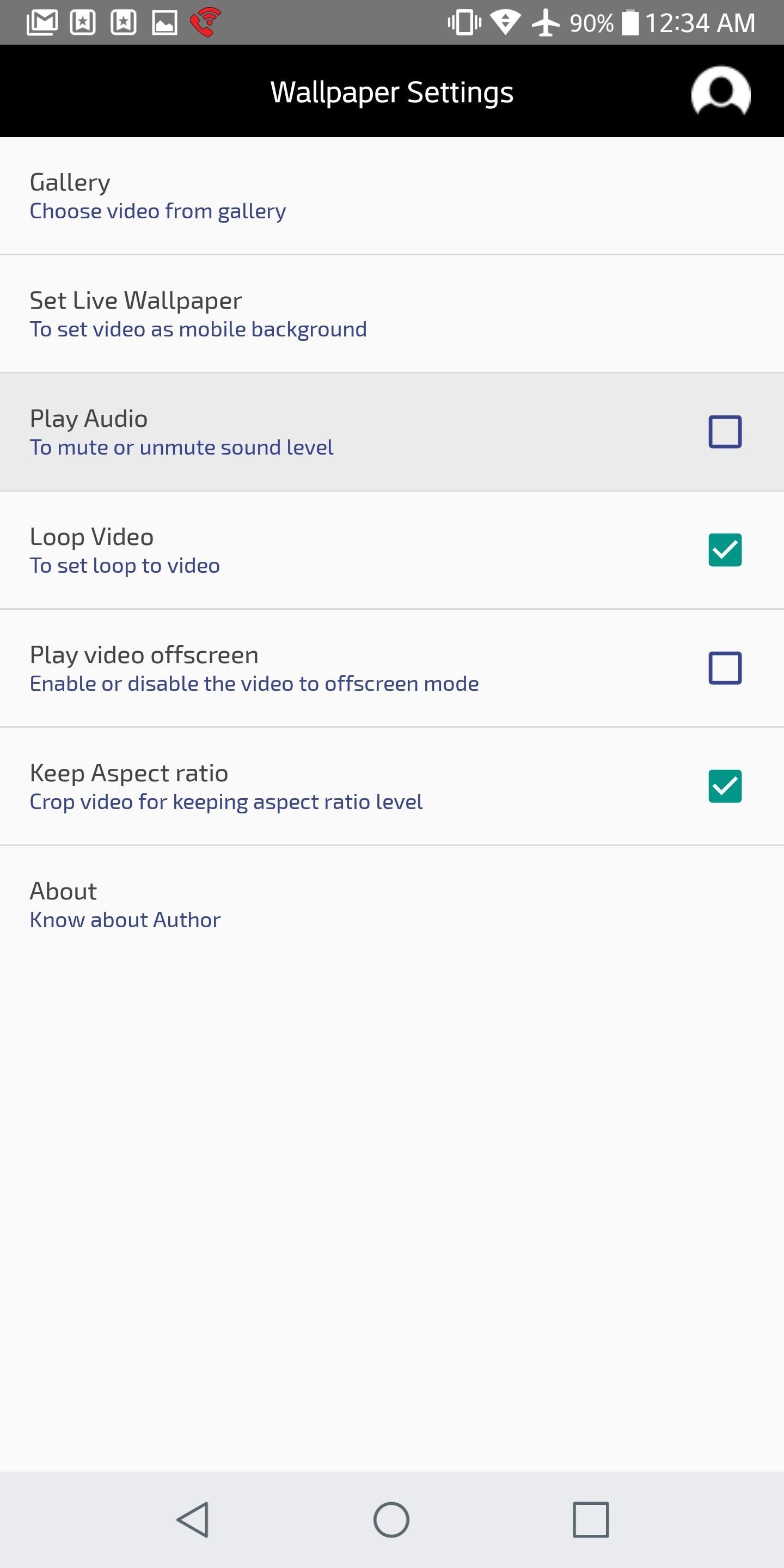Tap the airplane mode status icon
Image resolution: width=784 pixels, height=1568 pixels.
pos(547,22)
